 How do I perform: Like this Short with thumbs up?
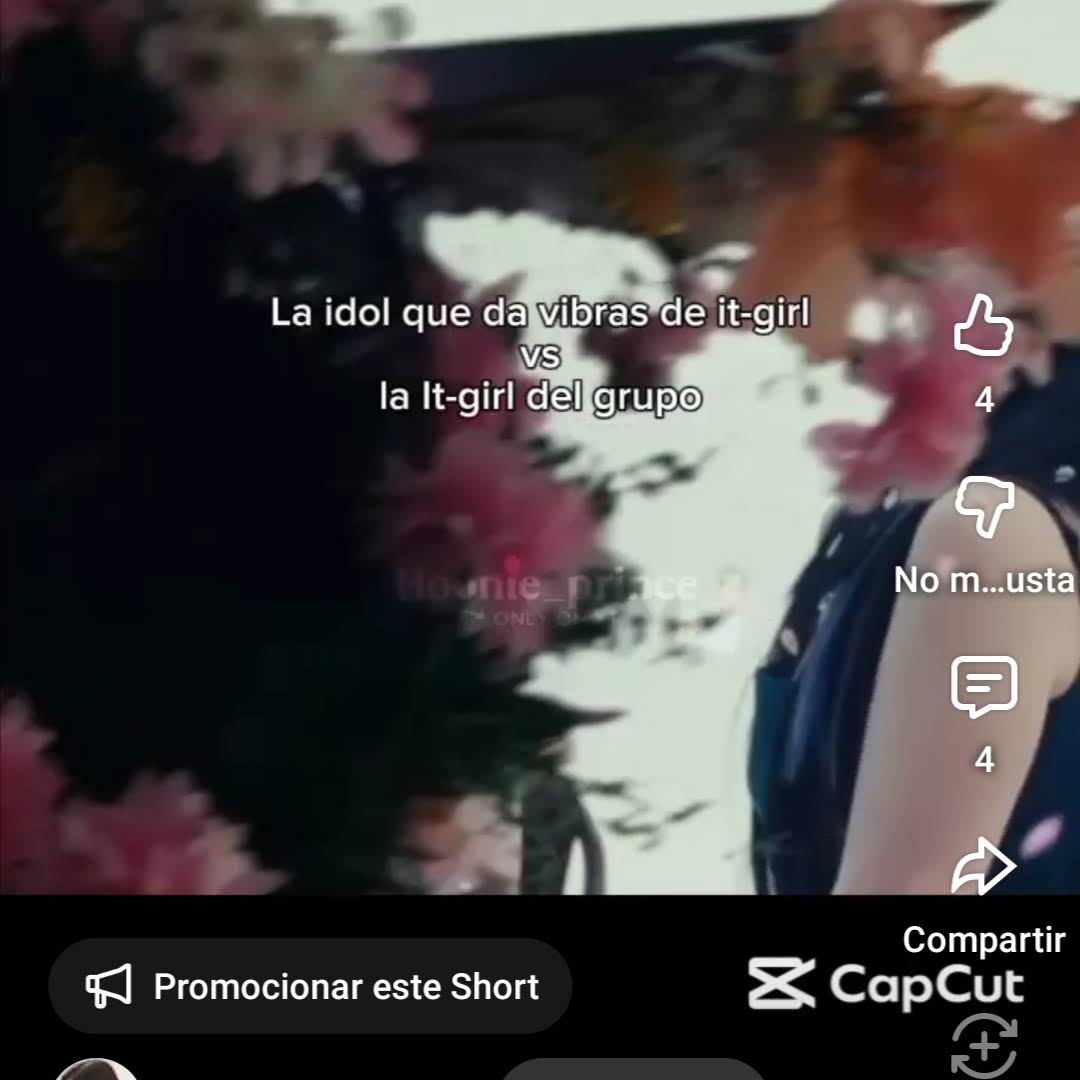point(984,326)
